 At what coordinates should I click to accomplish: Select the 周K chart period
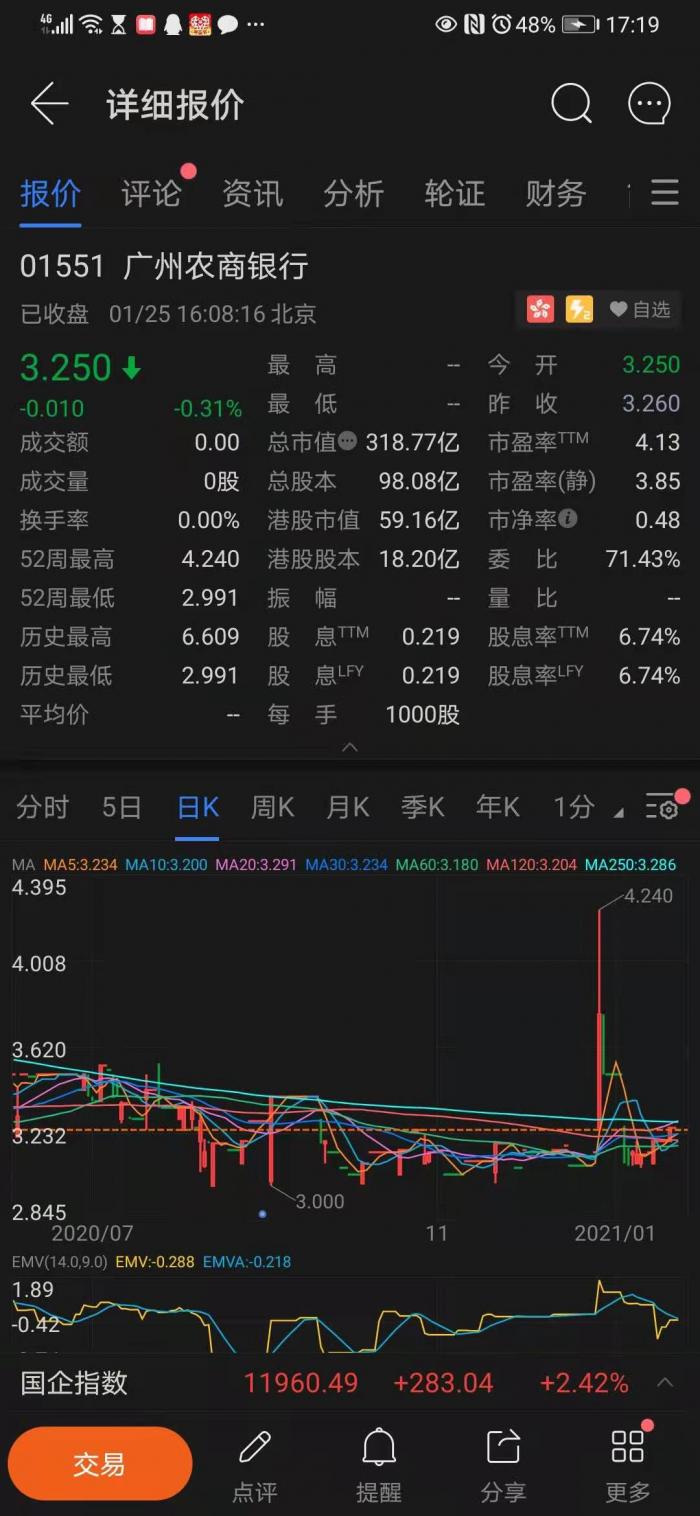(x=272, y=807)
